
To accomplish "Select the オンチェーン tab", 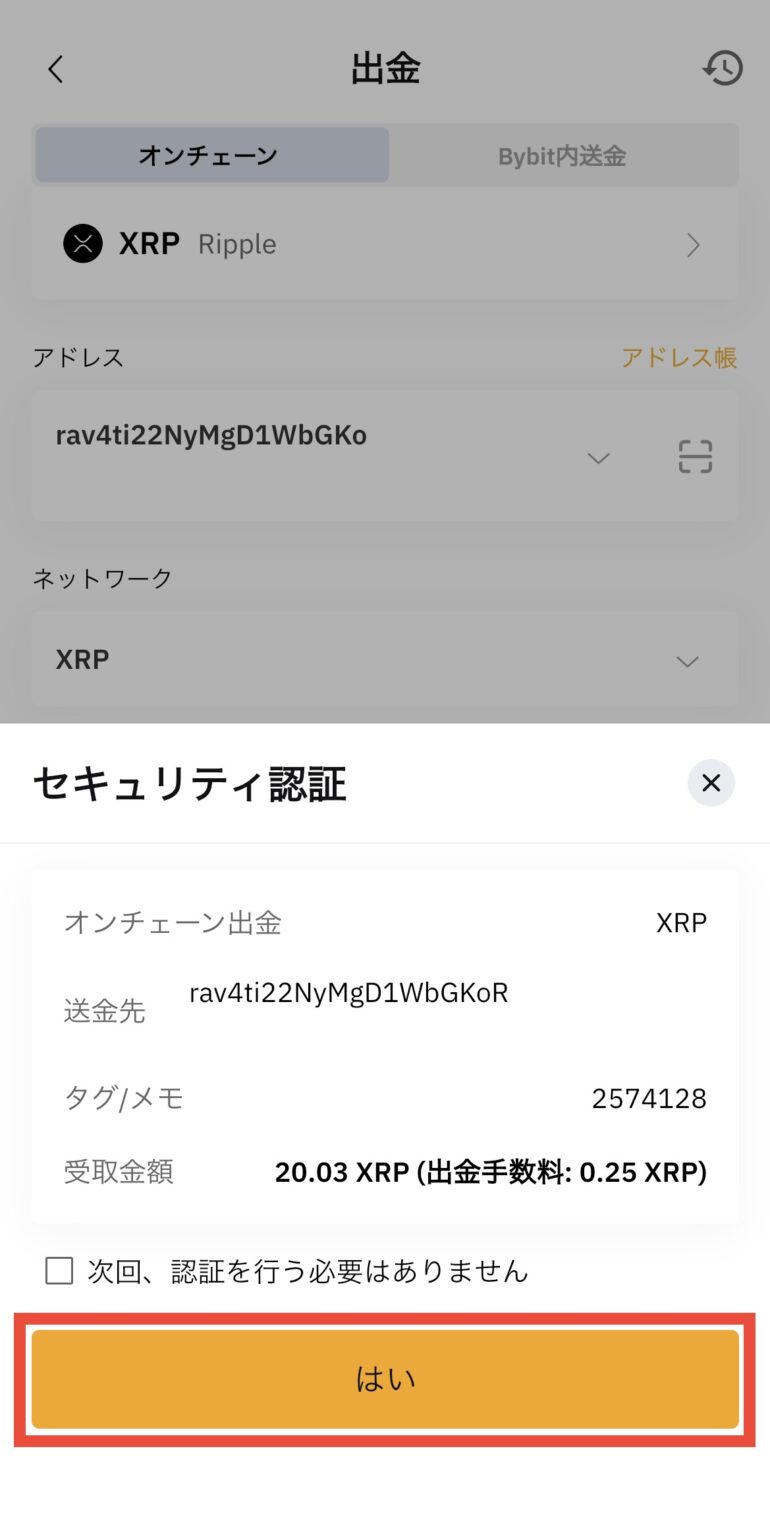I will pyautogui.click(x=211, y=154).
